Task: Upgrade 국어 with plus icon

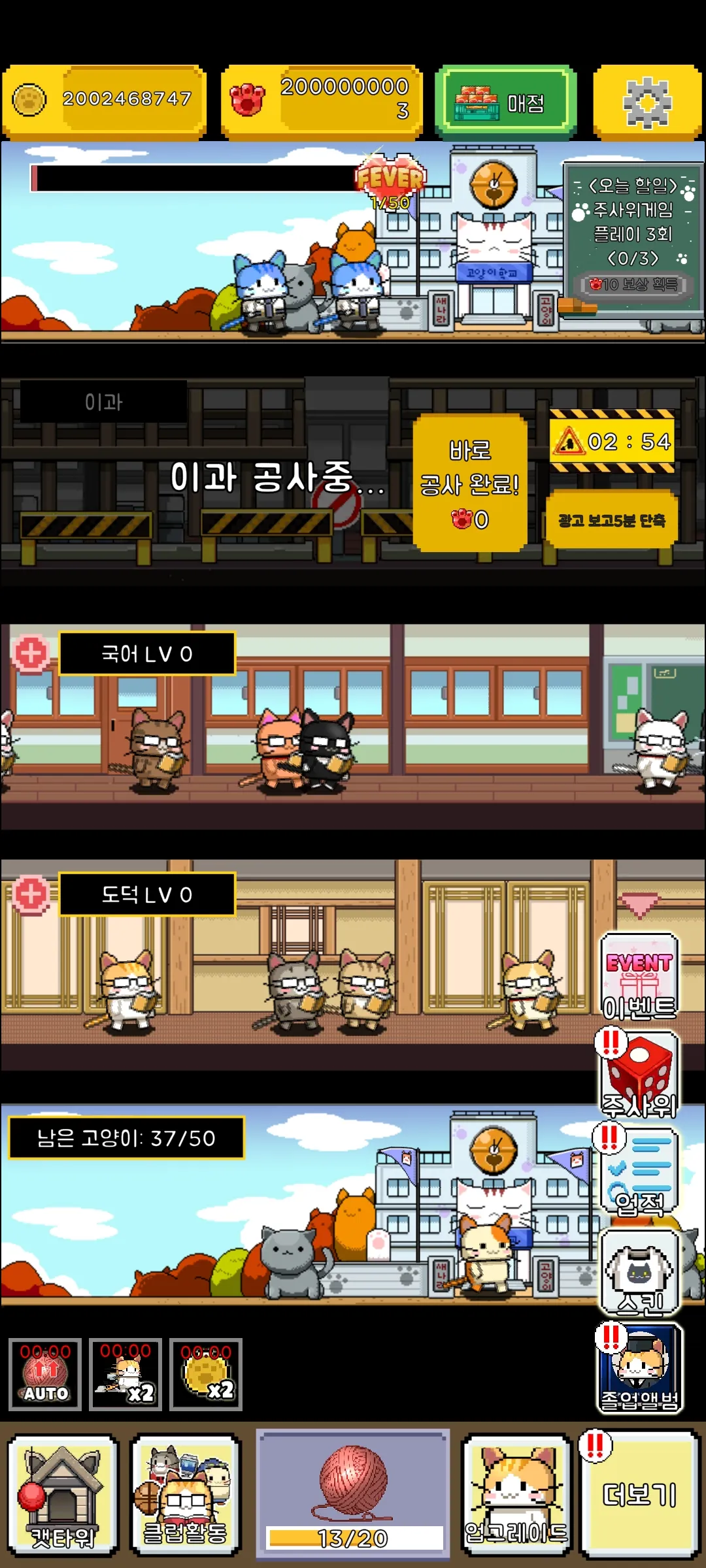Action: coord(30,653)
